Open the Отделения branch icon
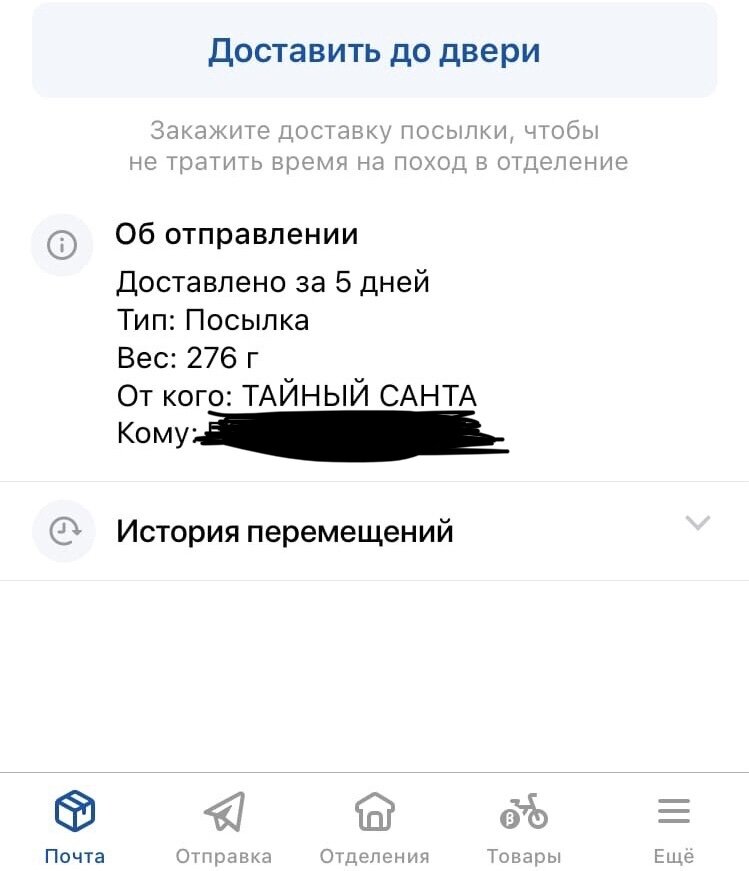 pos(374,813)
